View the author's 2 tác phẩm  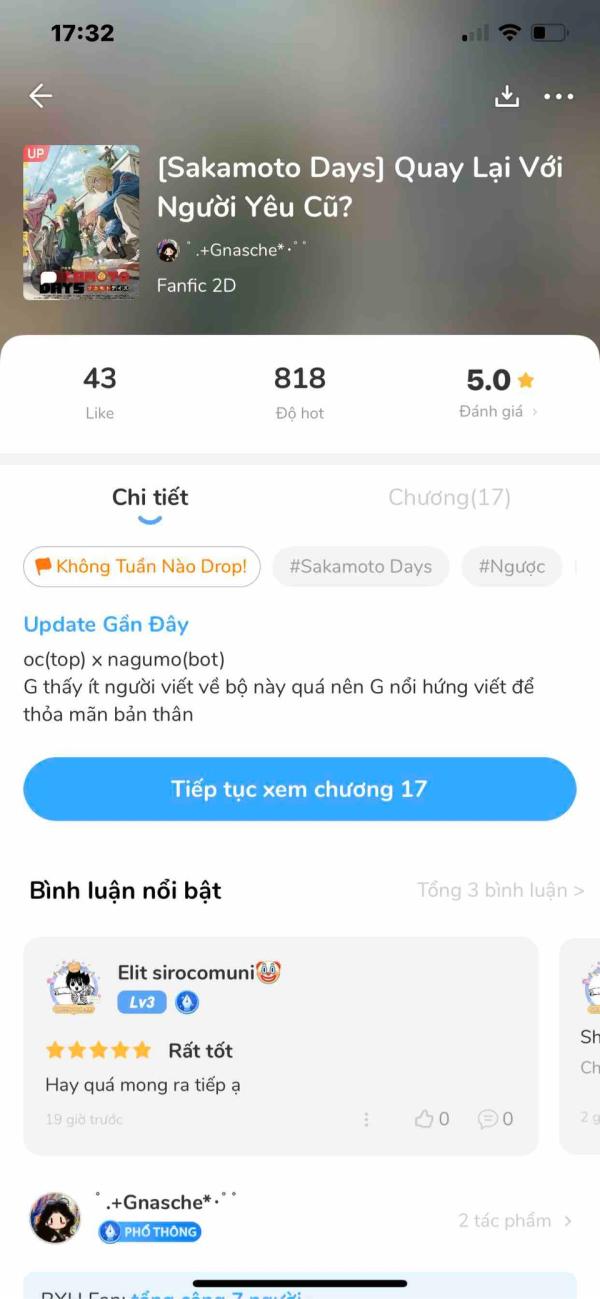(515, 1220)
